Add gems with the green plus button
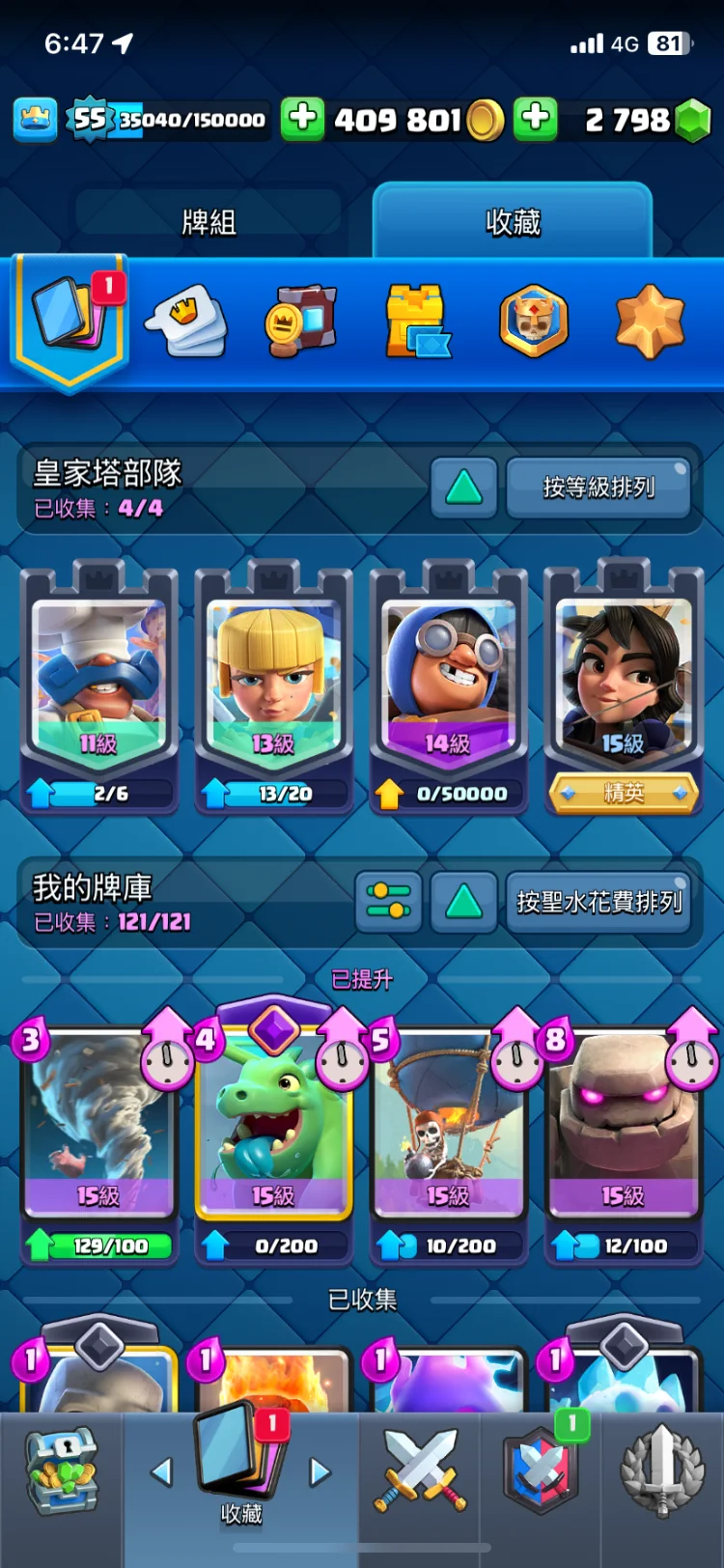724x1568 pixels. [535, 120]
